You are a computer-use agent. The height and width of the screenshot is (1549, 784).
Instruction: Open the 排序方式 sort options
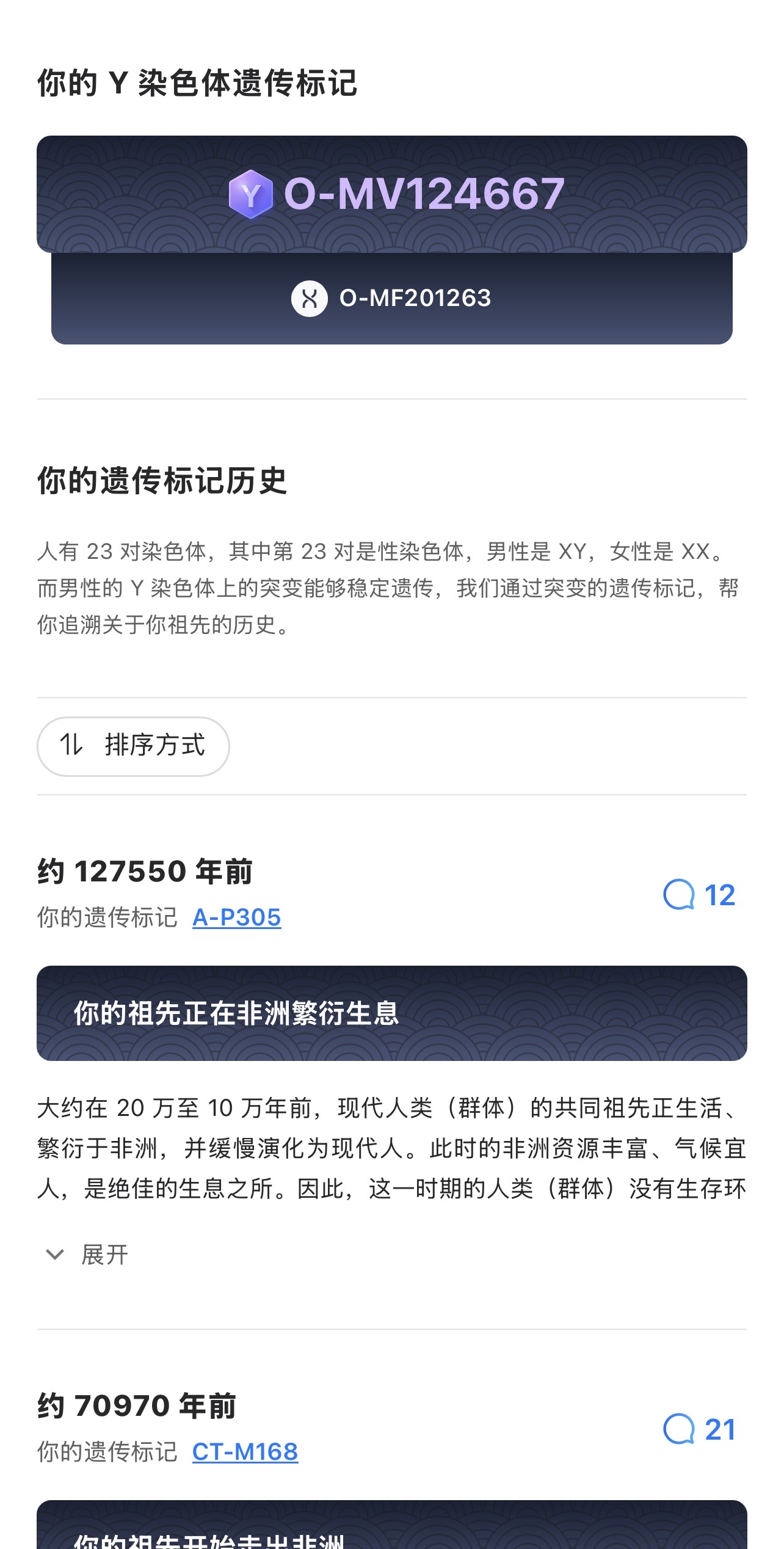pyautogui.click(x=133, y=746)
